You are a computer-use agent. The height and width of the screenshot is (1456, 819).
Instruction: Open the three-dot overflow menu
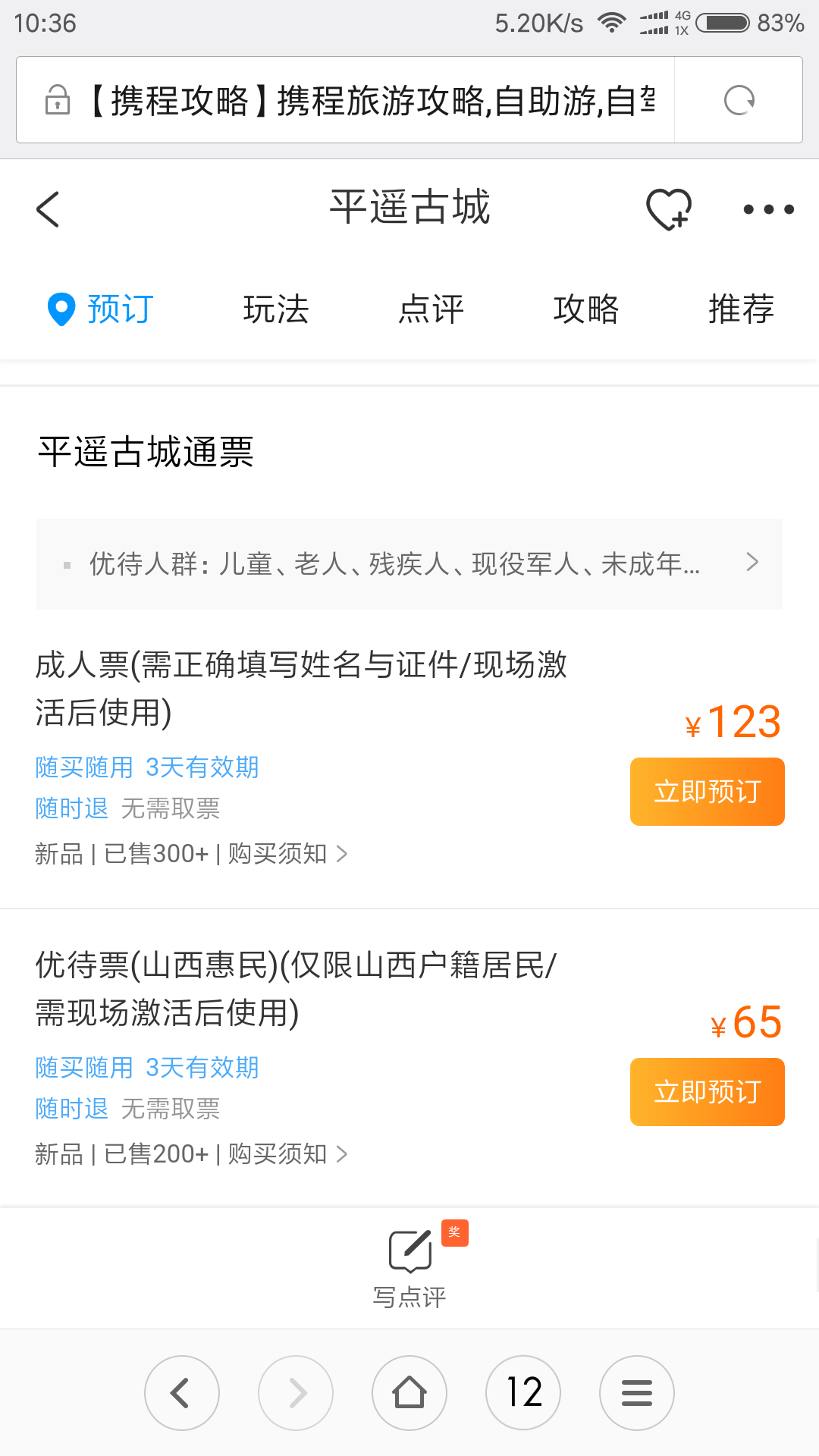pos(768,209)
